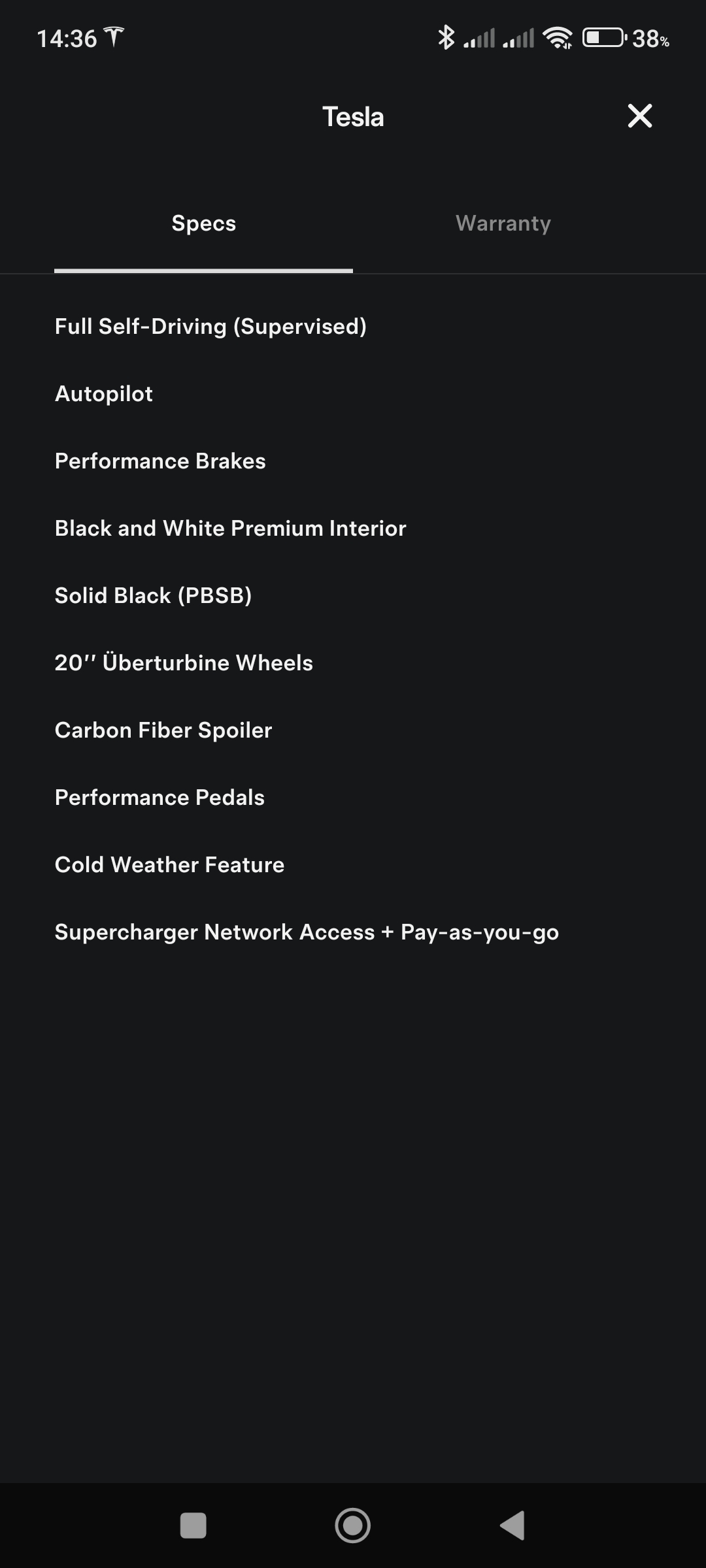Go back using system back button
The height and width of the screenshot is (1568, 706).
[513, 1526]
